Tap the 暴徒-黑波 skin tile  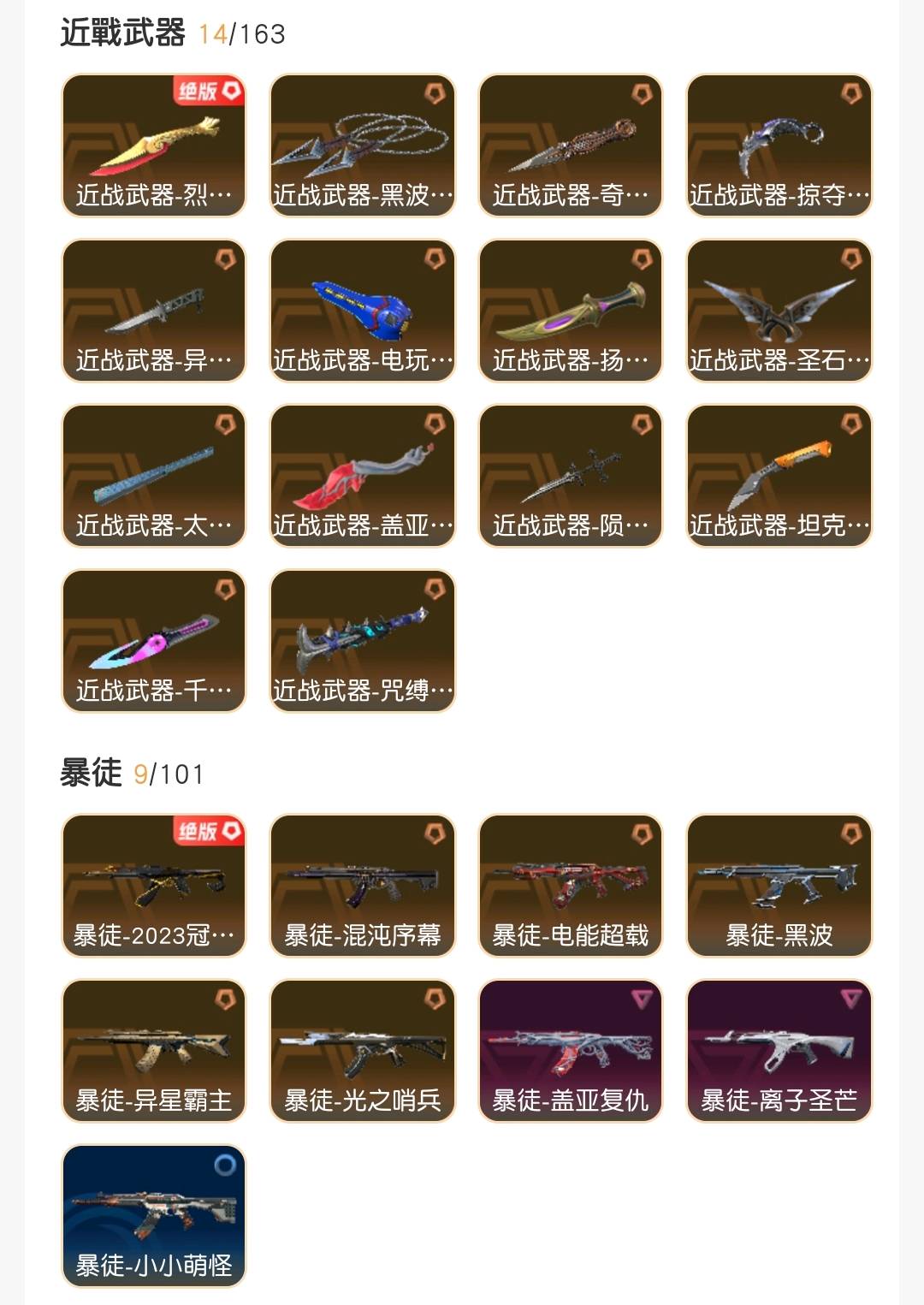[x=779, y=886]
